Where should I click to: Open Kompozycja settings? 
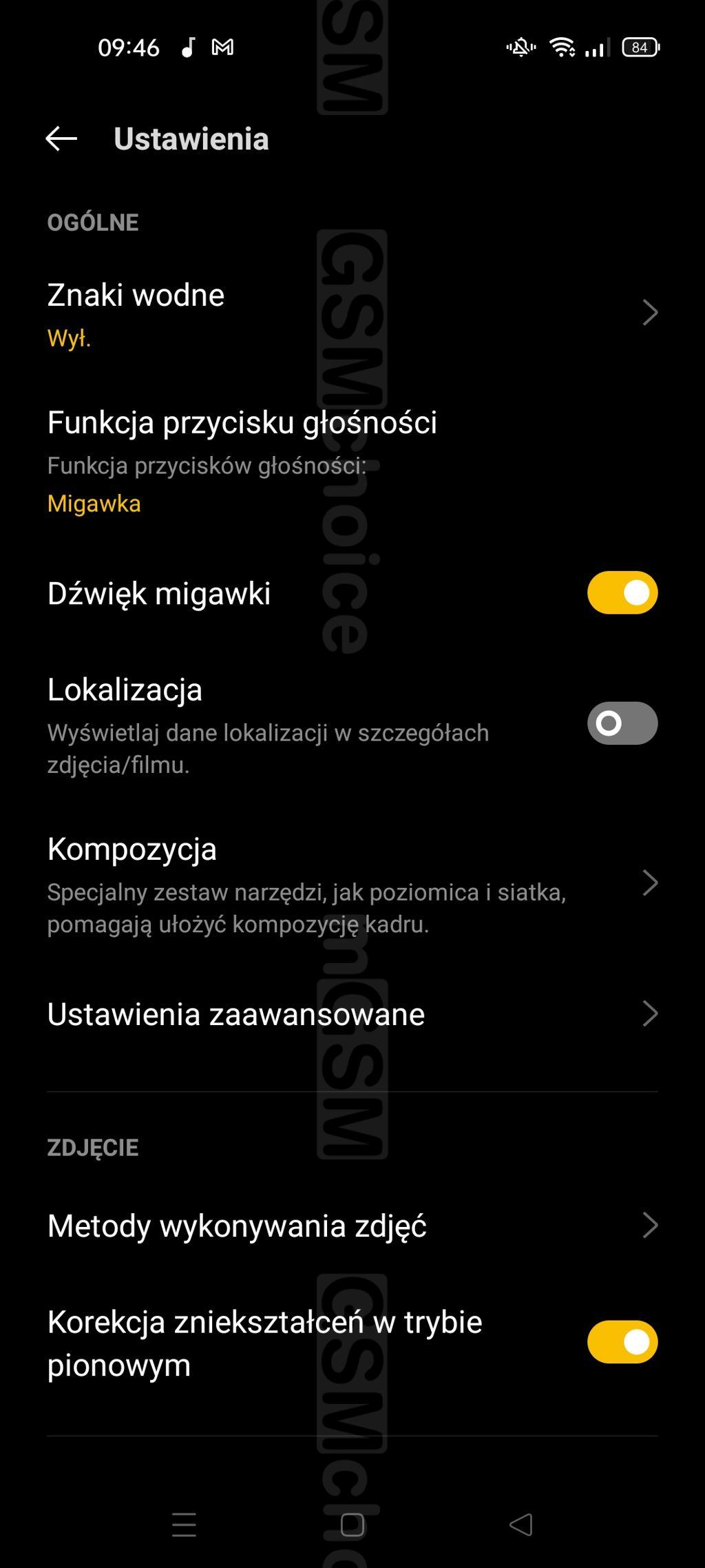(x=351, y=883)
